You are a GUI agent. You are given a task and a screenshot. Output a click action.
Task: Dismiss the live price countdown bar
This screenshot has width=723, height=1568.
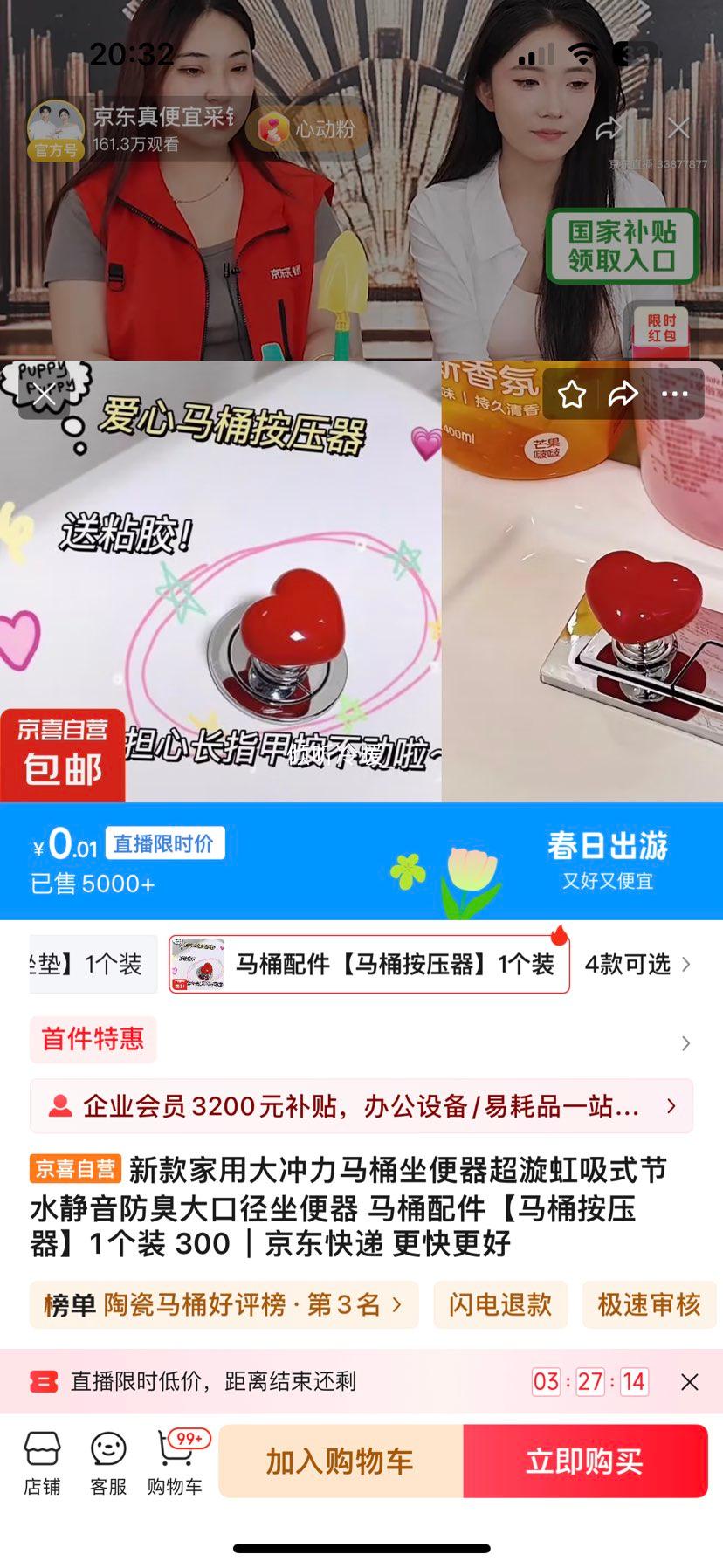(689, 1382)
